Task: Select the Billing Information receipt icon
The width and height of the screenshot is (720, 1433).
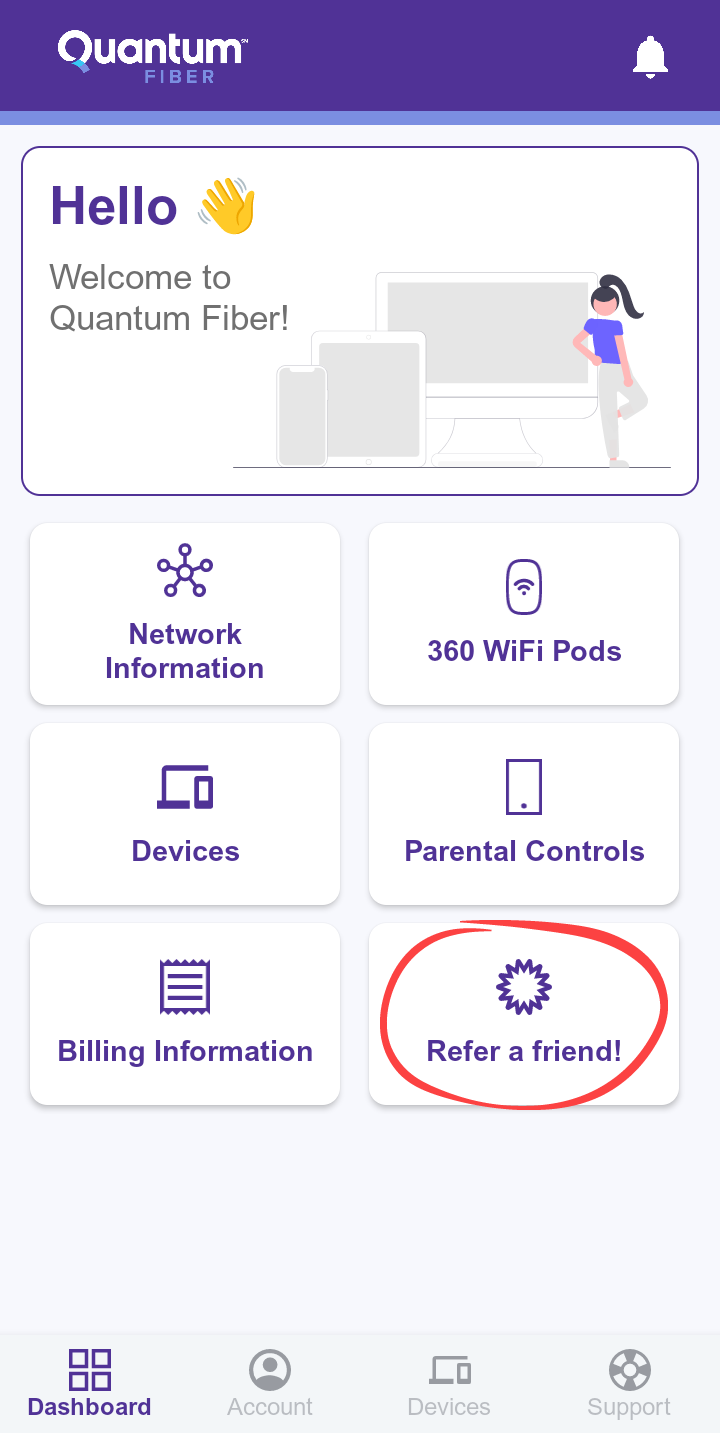Action: [184, 986]
